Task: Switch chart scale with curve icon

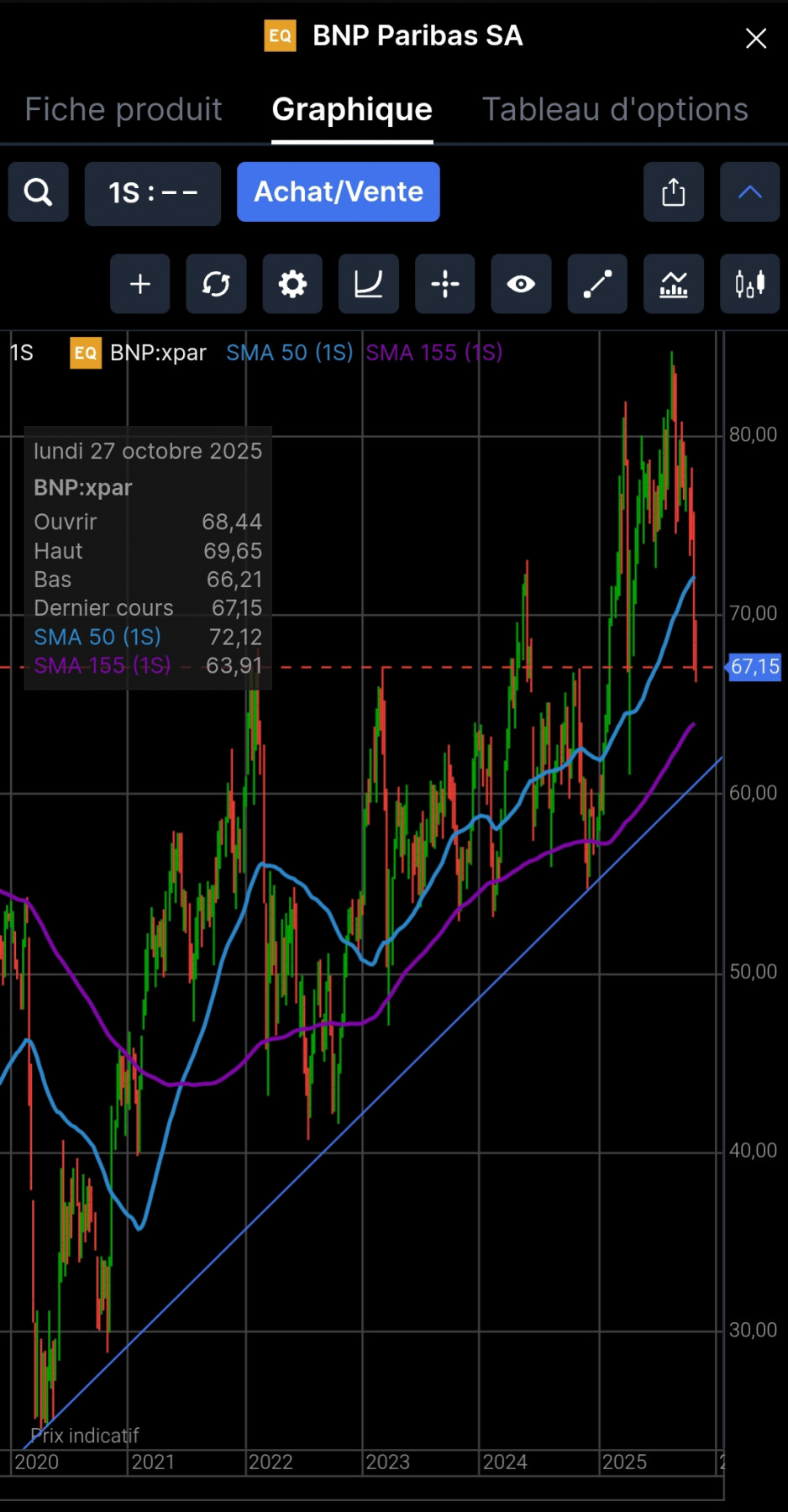Action: pos(368,284)
